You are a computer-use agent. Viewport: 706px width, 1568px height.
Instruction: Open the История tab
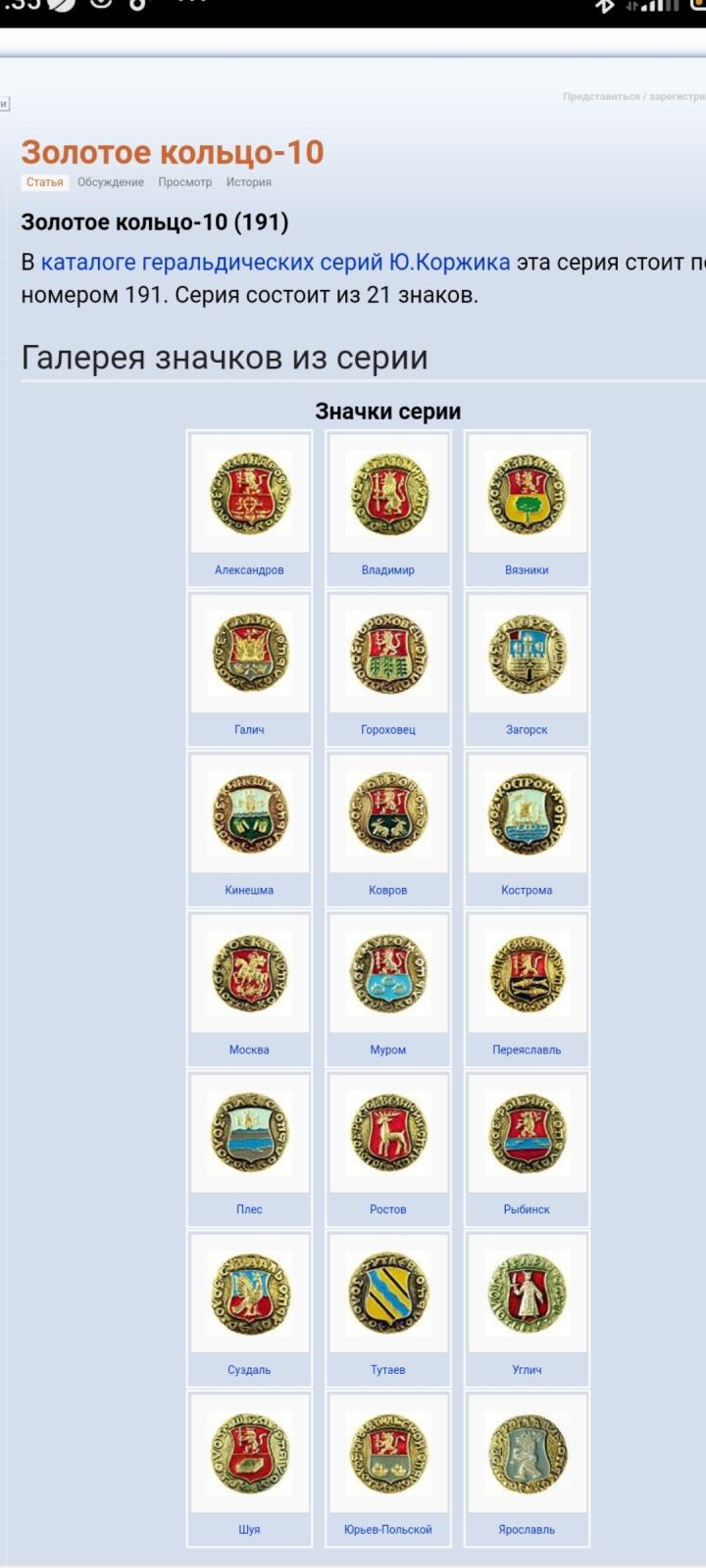(x=249, y=182)
